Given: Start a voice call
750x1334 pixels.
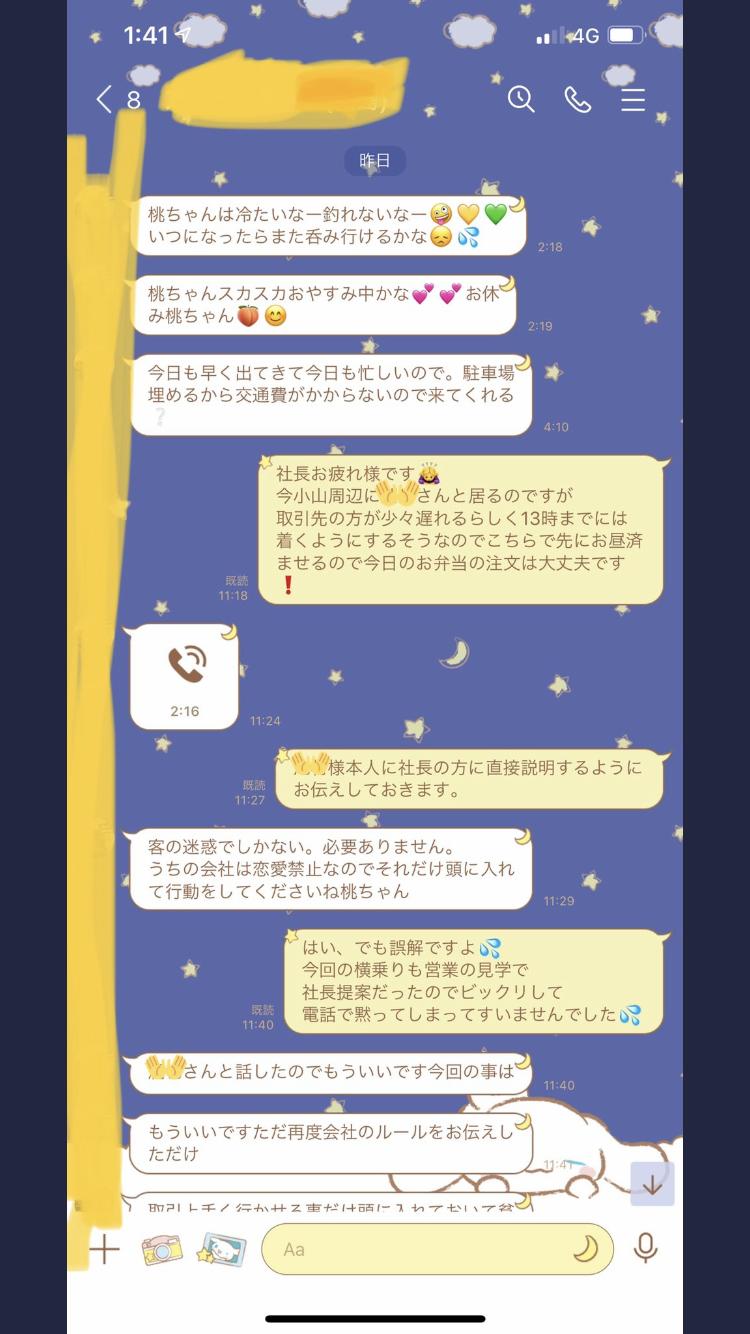Looking at the screenshot, I should point(578,99).
